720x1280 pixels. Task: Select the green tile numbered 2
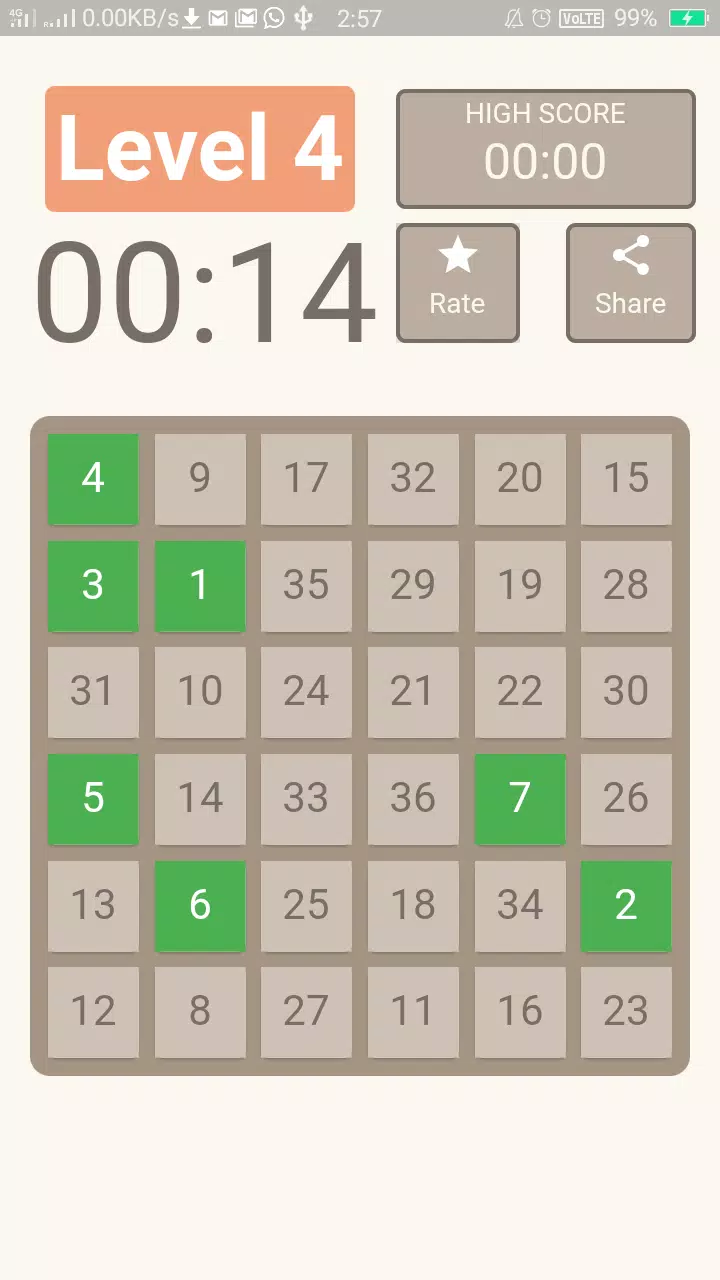tap(627, 906)
